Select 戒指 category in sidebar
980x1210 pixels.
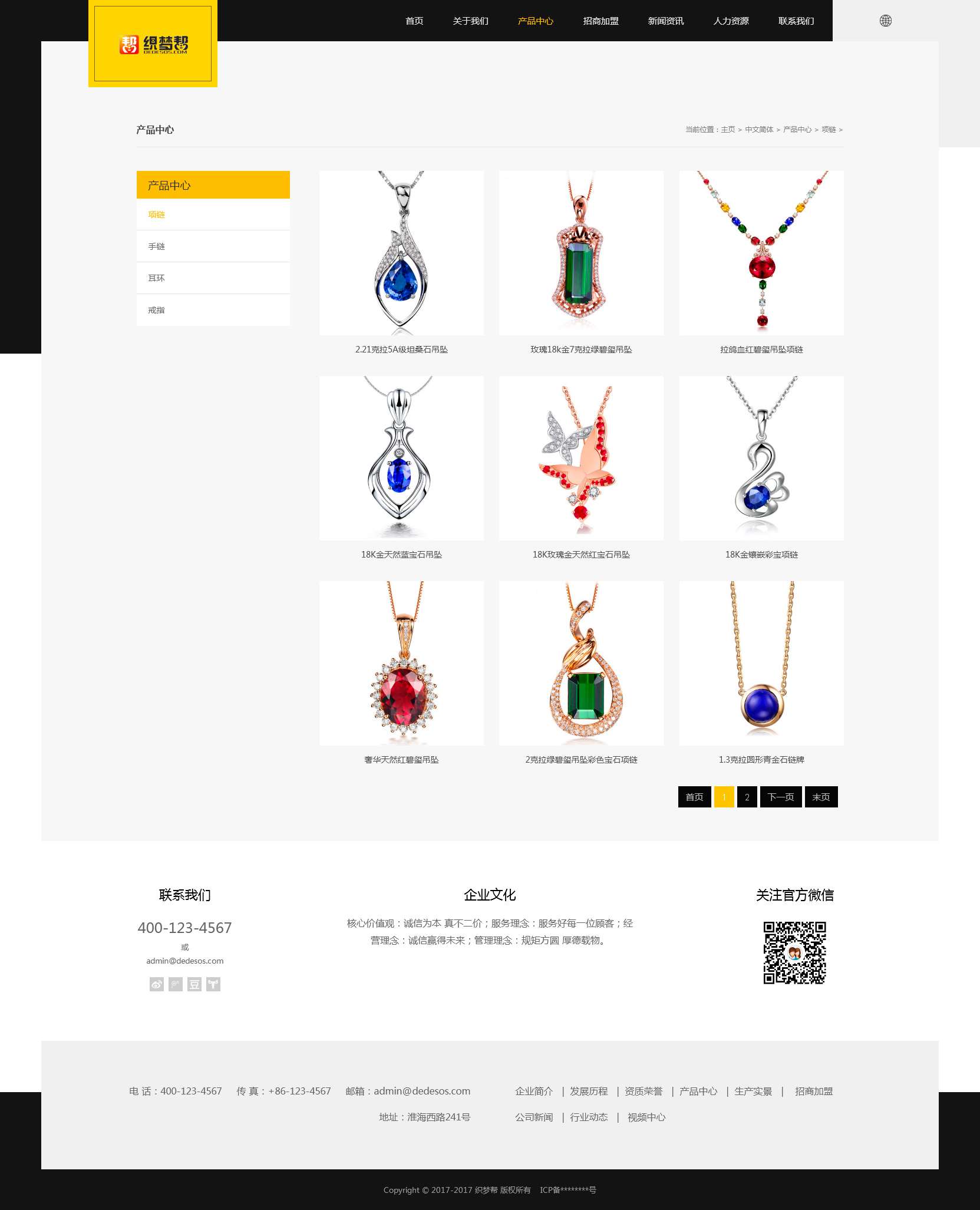(157, 310)
